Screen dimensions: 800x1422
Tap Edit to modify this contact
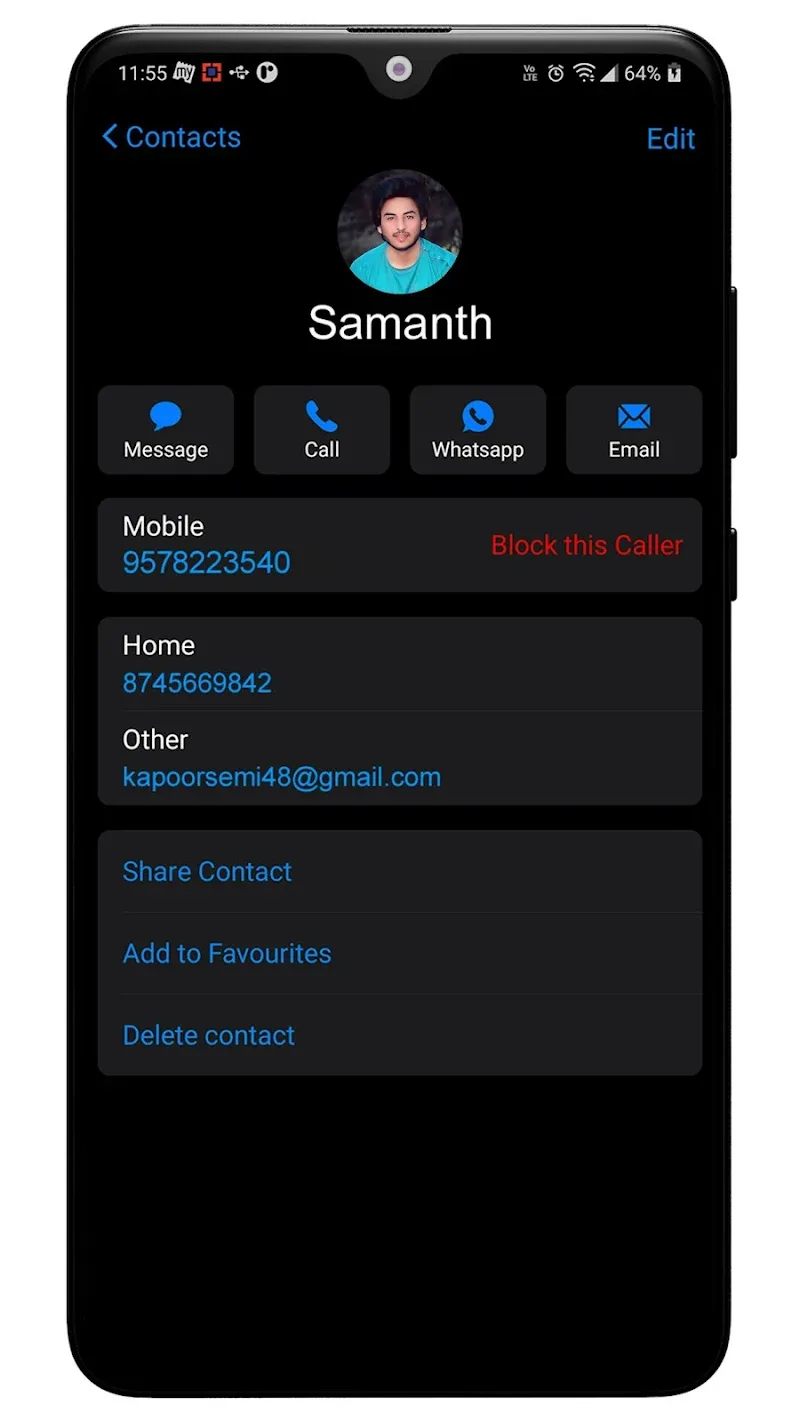670,138
